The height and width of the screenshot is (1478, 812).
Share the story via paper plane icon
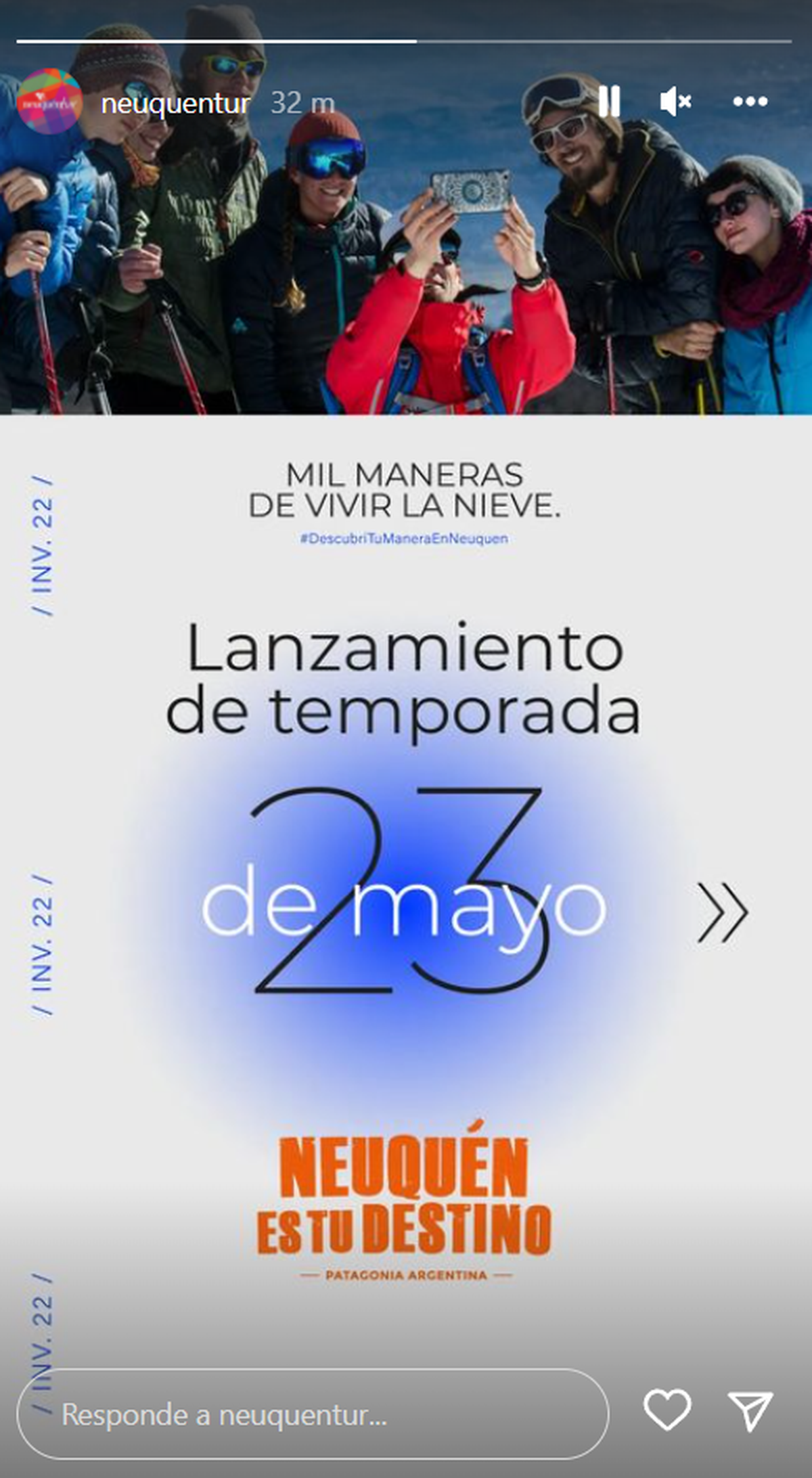pos(750,1411)
